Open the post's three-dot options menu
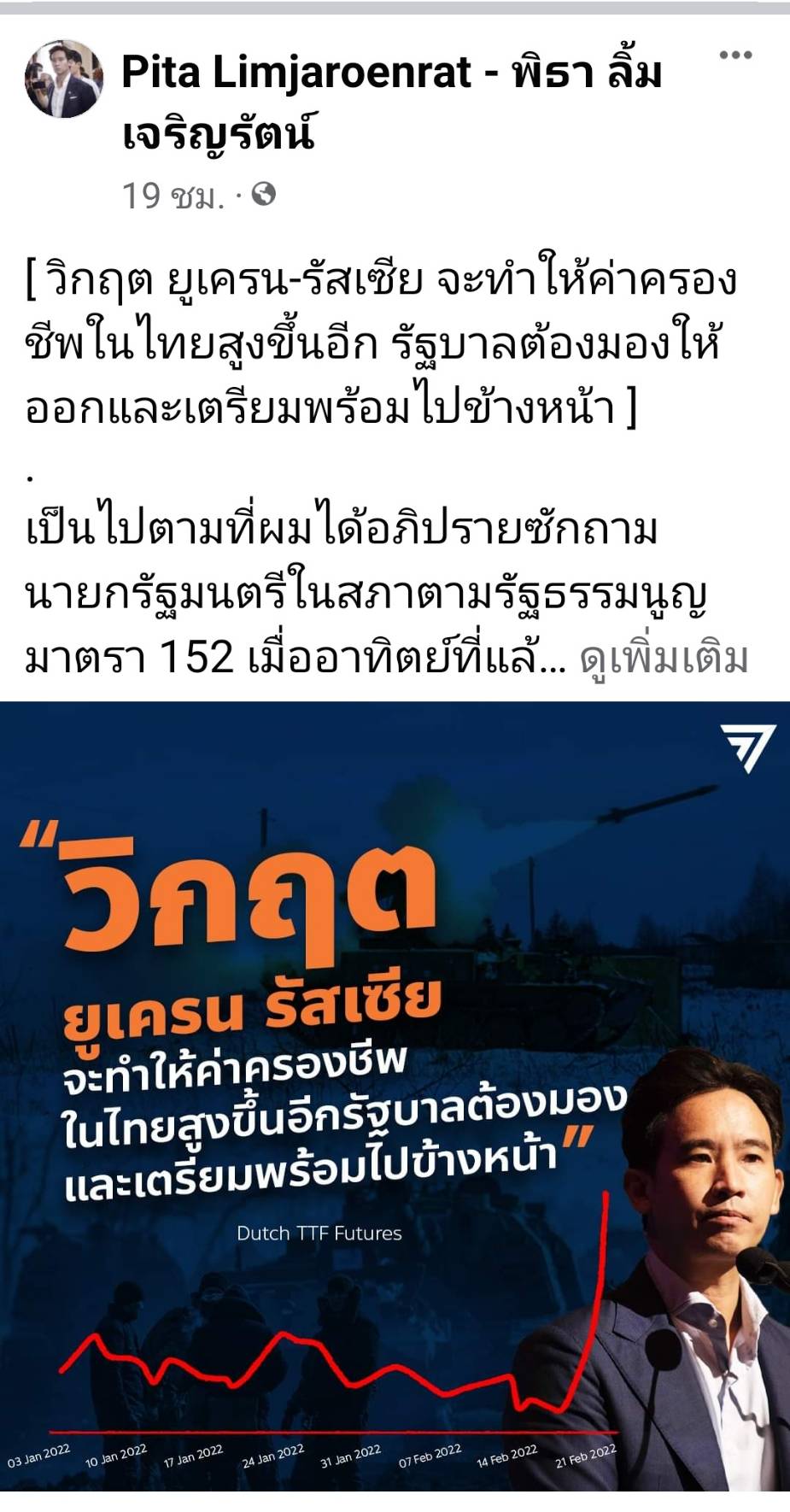The height and width of the screenshot is (1512, 790). click(x=734, y=56)
